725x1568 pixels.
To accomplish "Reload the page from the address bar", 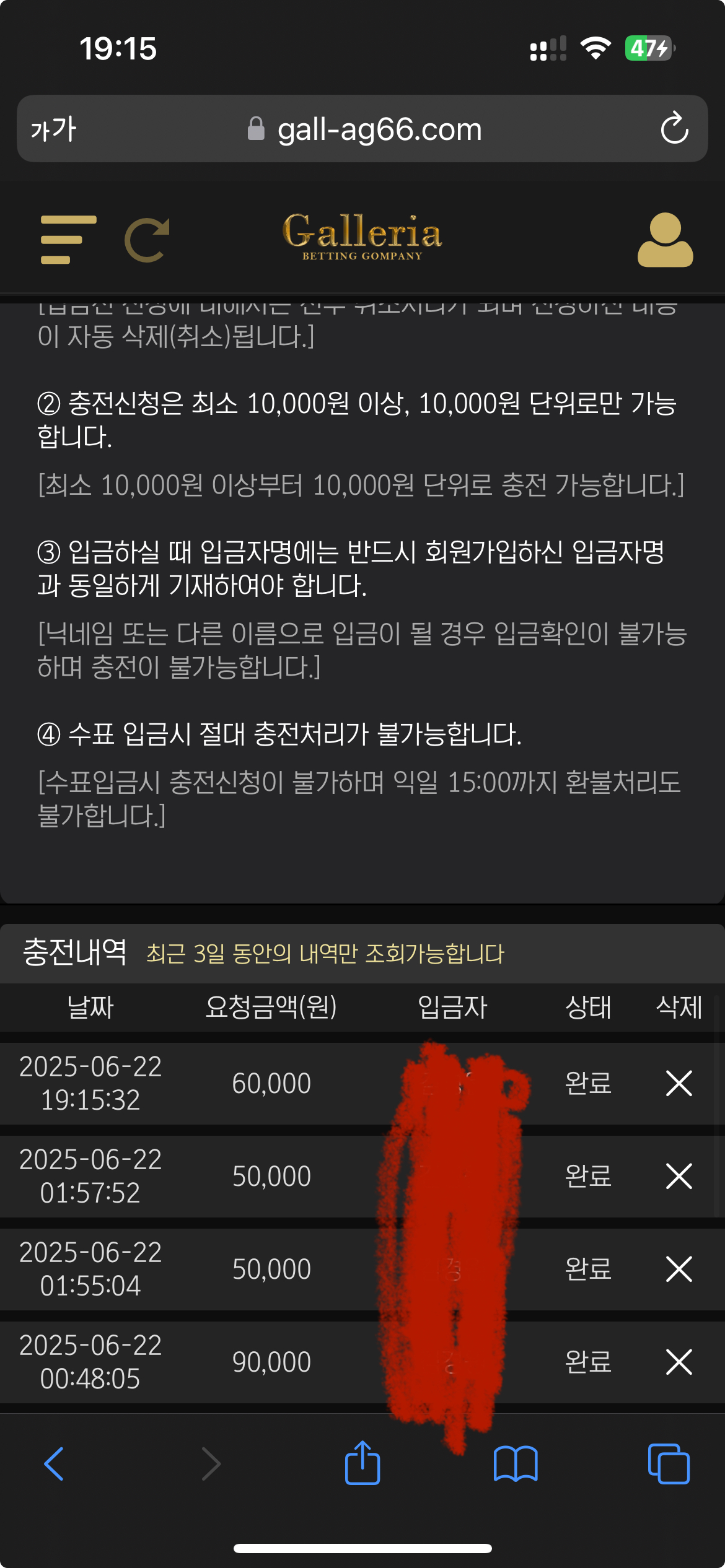I will [674, 129].
